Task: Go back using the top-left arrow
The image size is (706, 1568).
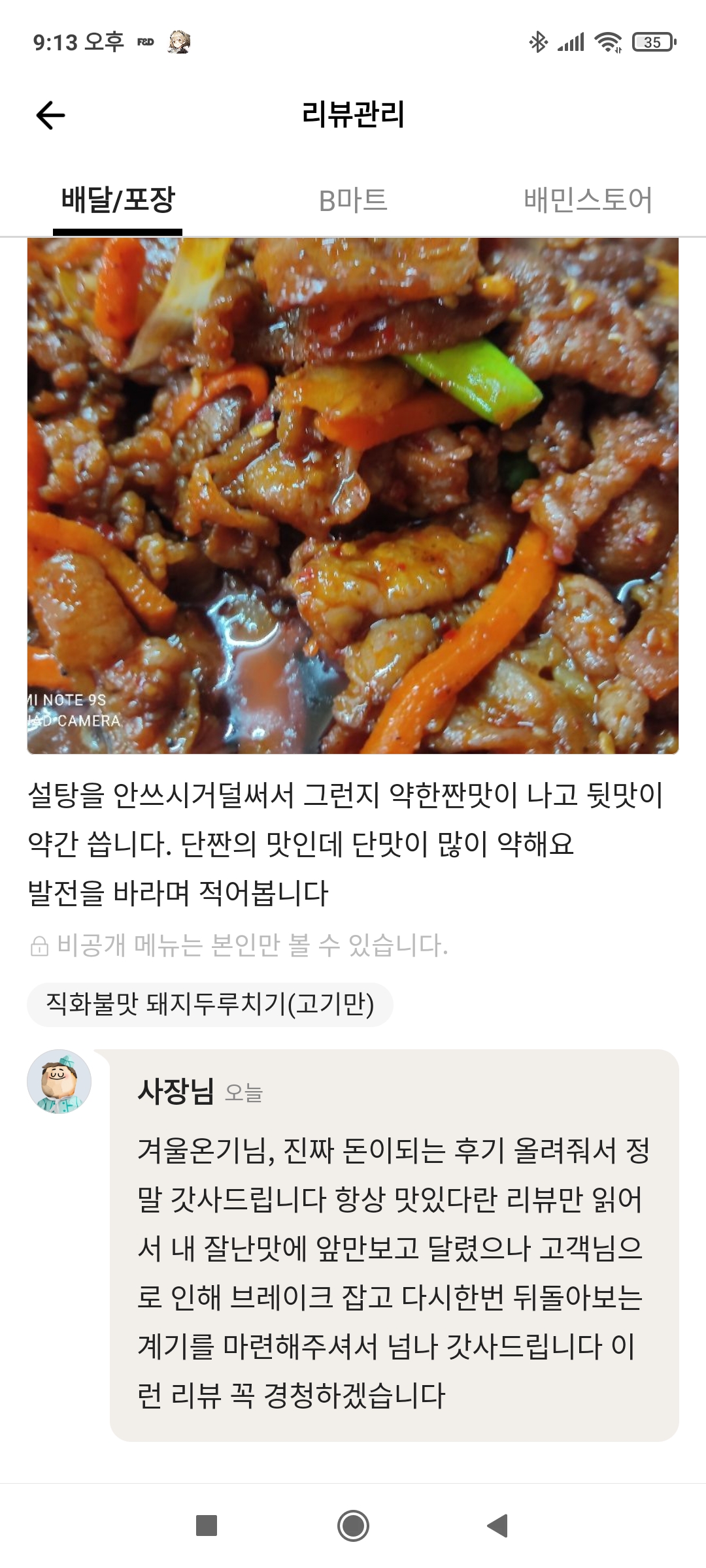Action: pyautogui.click(x=50, y=116)
